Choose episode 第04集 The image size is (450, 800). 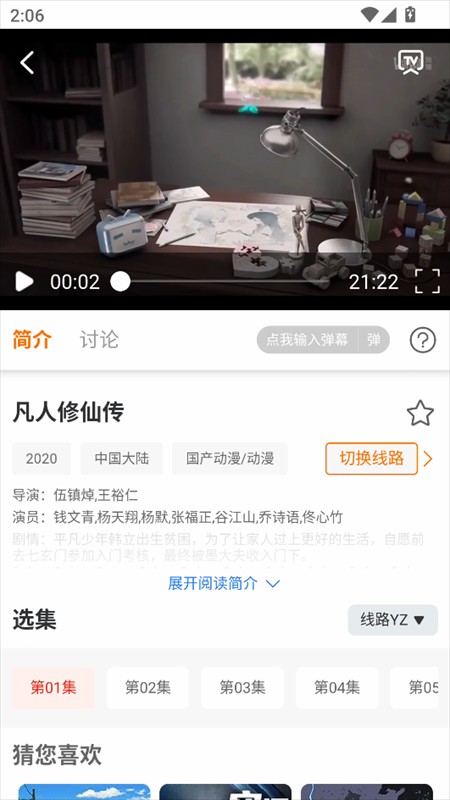[337, 688]
